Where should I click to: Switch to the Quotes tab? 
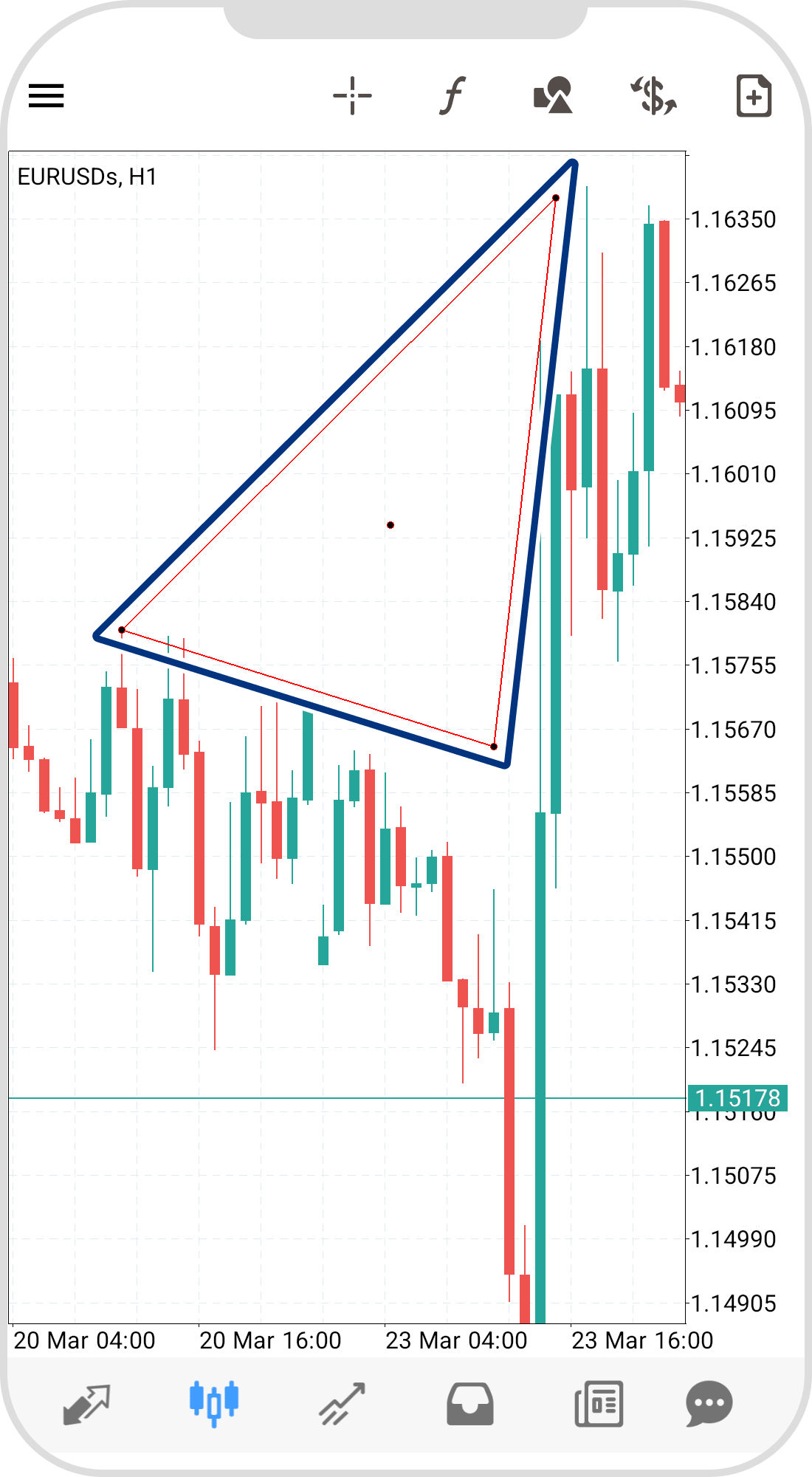(x=86, y=1403)
